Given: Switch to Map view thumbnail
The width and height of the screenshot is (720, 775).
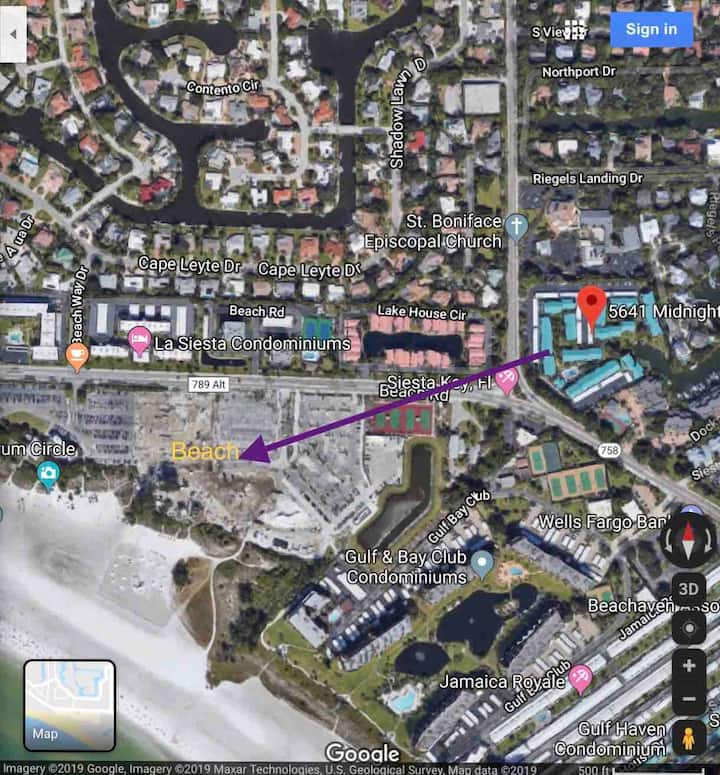Looking at the screenshot, I should coord(69,705).
